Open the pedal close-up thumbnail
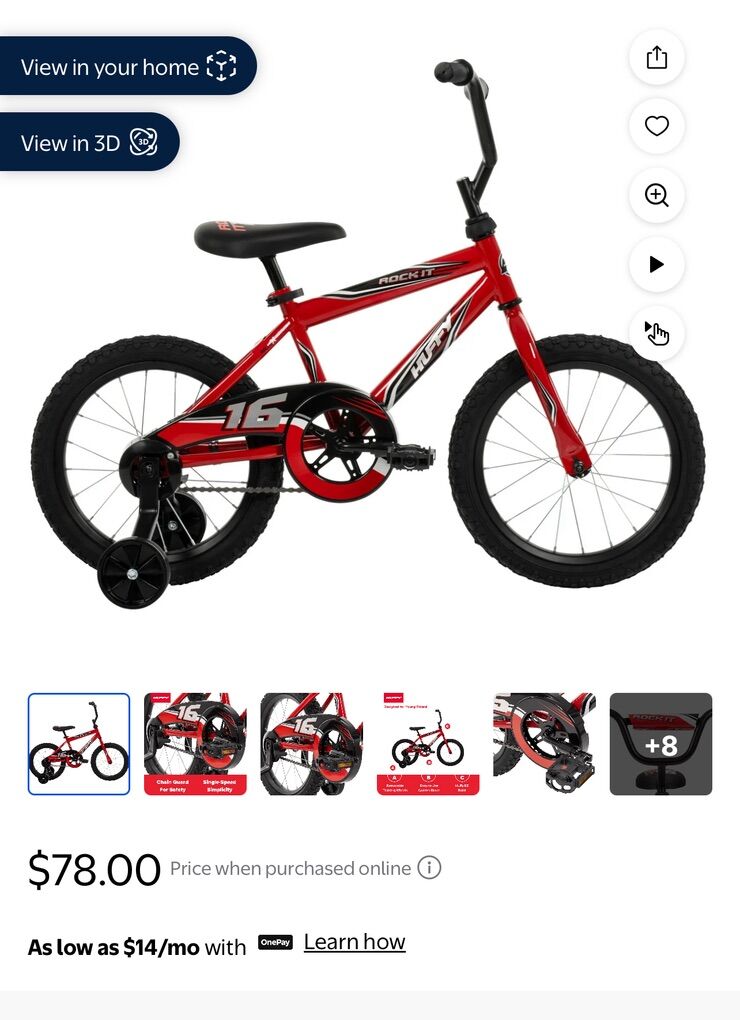The width and height of the screenshot is (740, 1020). coord(544,744)
